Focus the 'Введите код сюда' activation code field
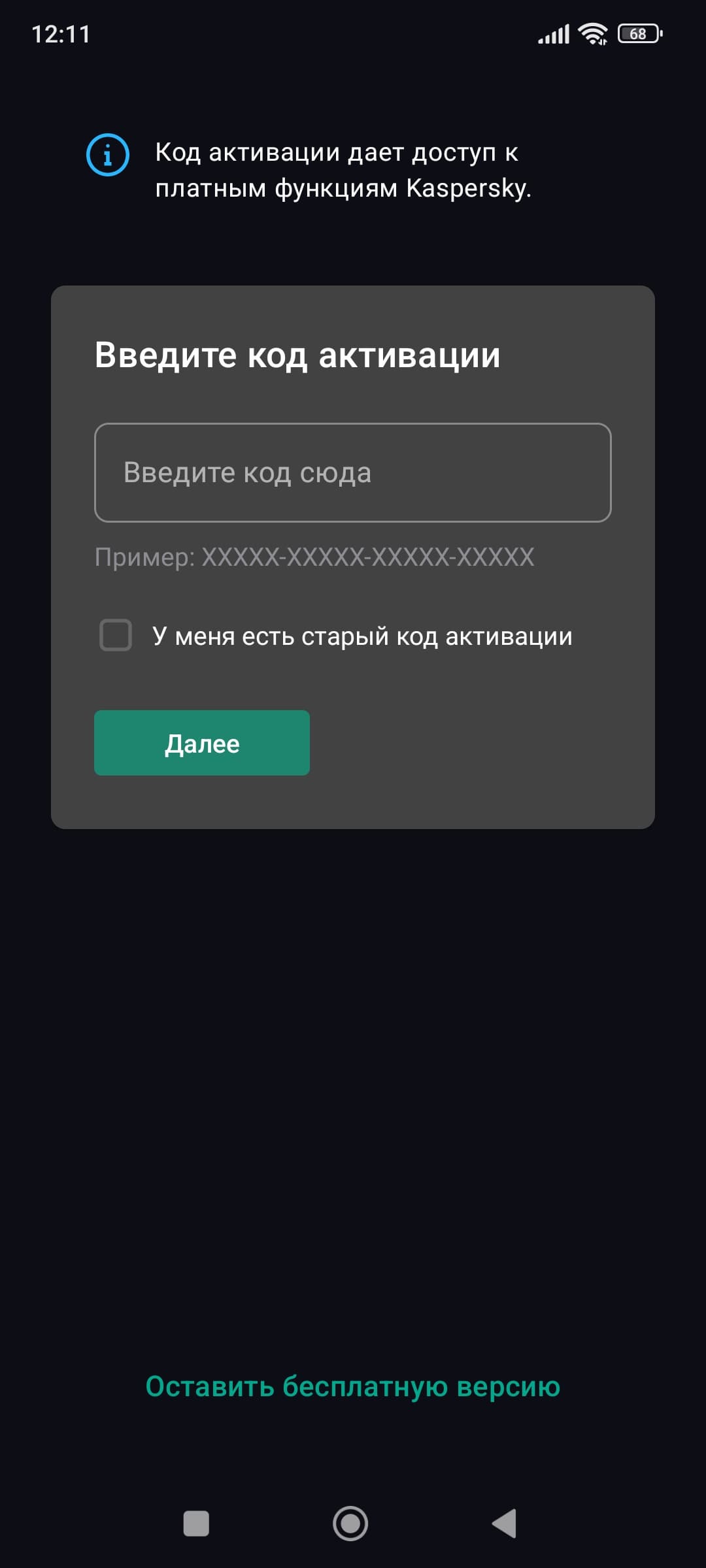706x1568 pixels. pyautogui.click(x=352, y=472)
